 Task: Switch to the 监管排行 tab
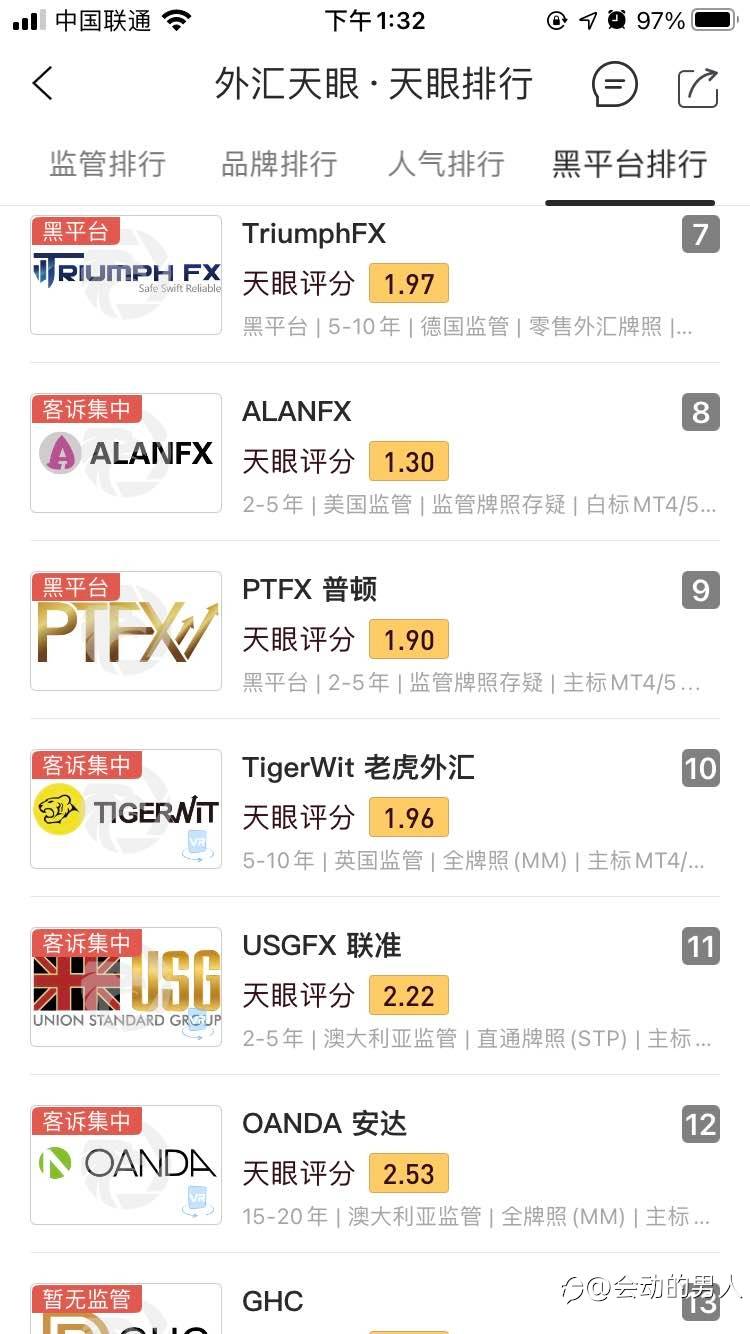(x=107, y=164)
